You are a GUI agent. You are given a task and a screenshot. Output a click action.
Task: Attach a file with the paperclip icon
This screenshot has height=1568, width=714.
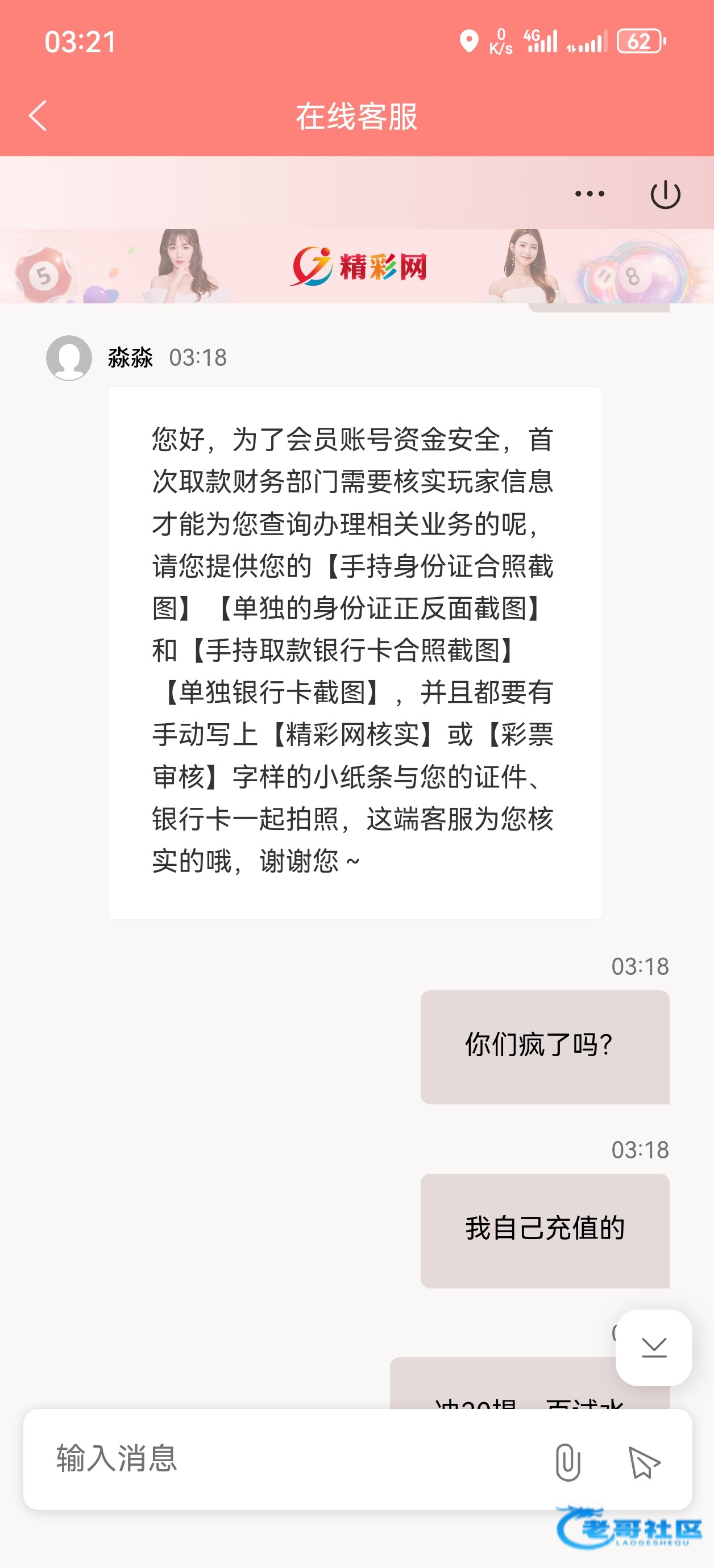coord(567,1461)
